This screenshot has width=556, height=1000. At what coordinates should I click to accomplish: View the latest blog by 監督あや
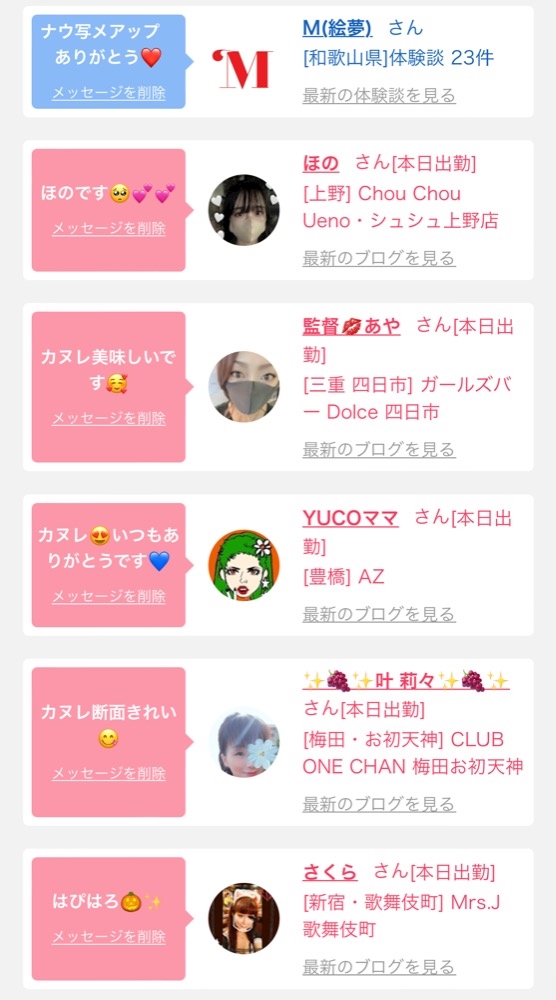379,450
